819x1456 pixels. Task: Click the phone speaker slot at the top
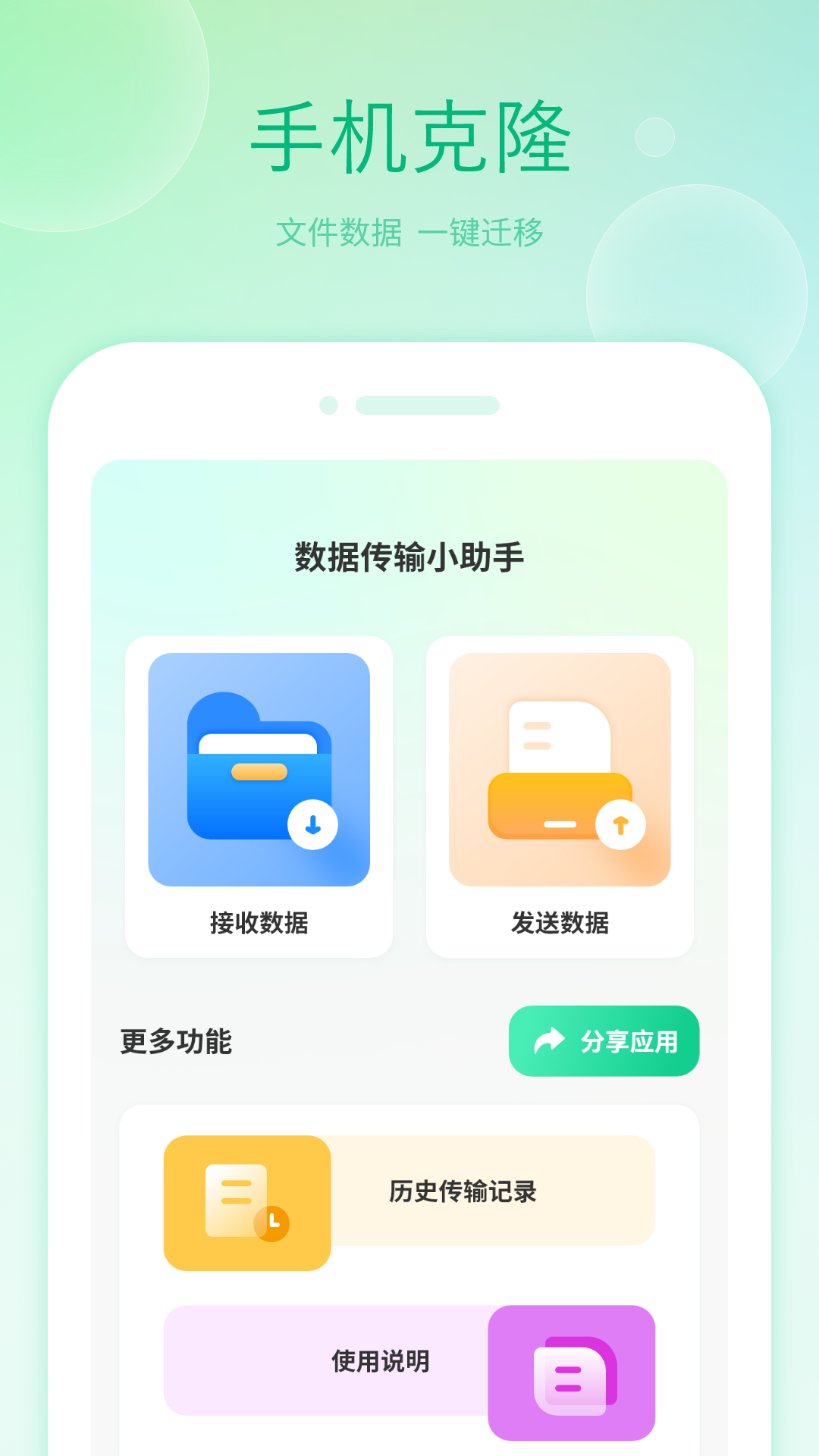(x=428, y=404)
